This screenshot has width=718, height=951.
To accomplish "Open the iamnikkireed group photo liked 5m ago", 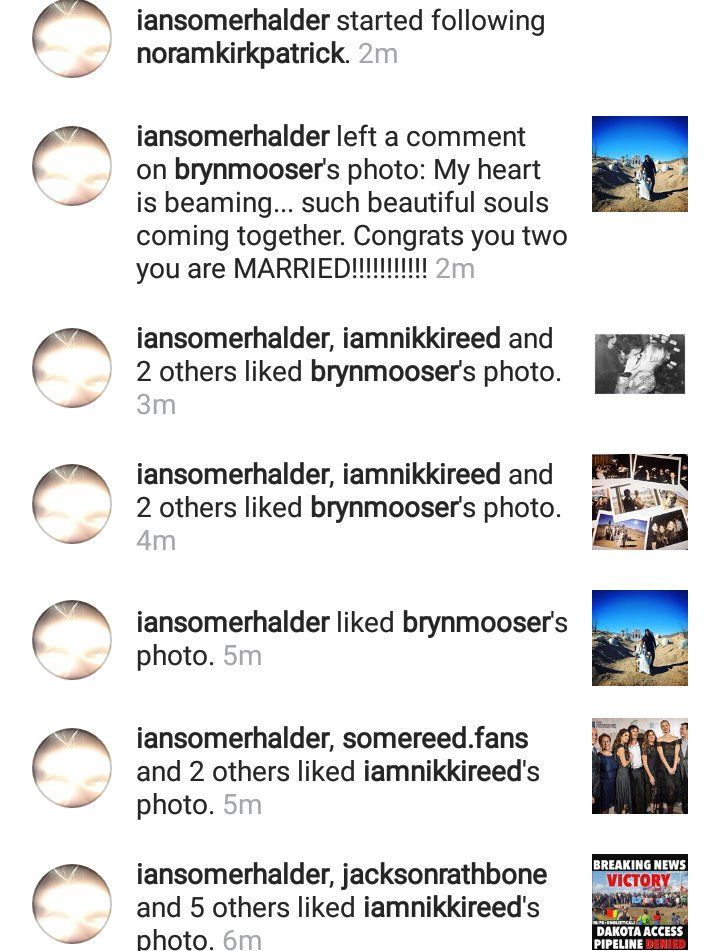I will point(639,765).
